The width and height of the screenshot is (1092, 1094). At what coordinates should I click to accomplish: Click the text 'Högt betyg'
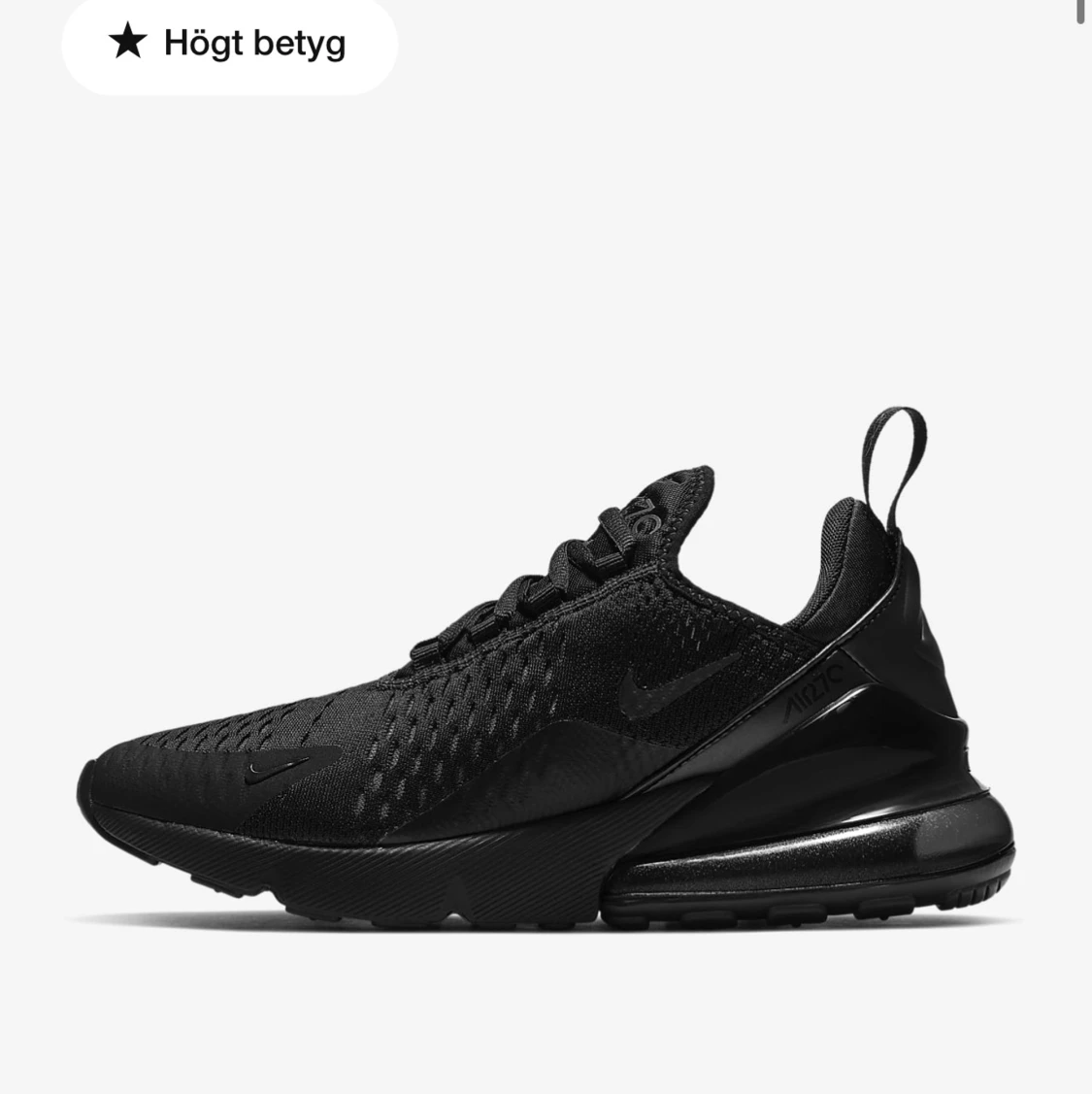click(256, 43)
